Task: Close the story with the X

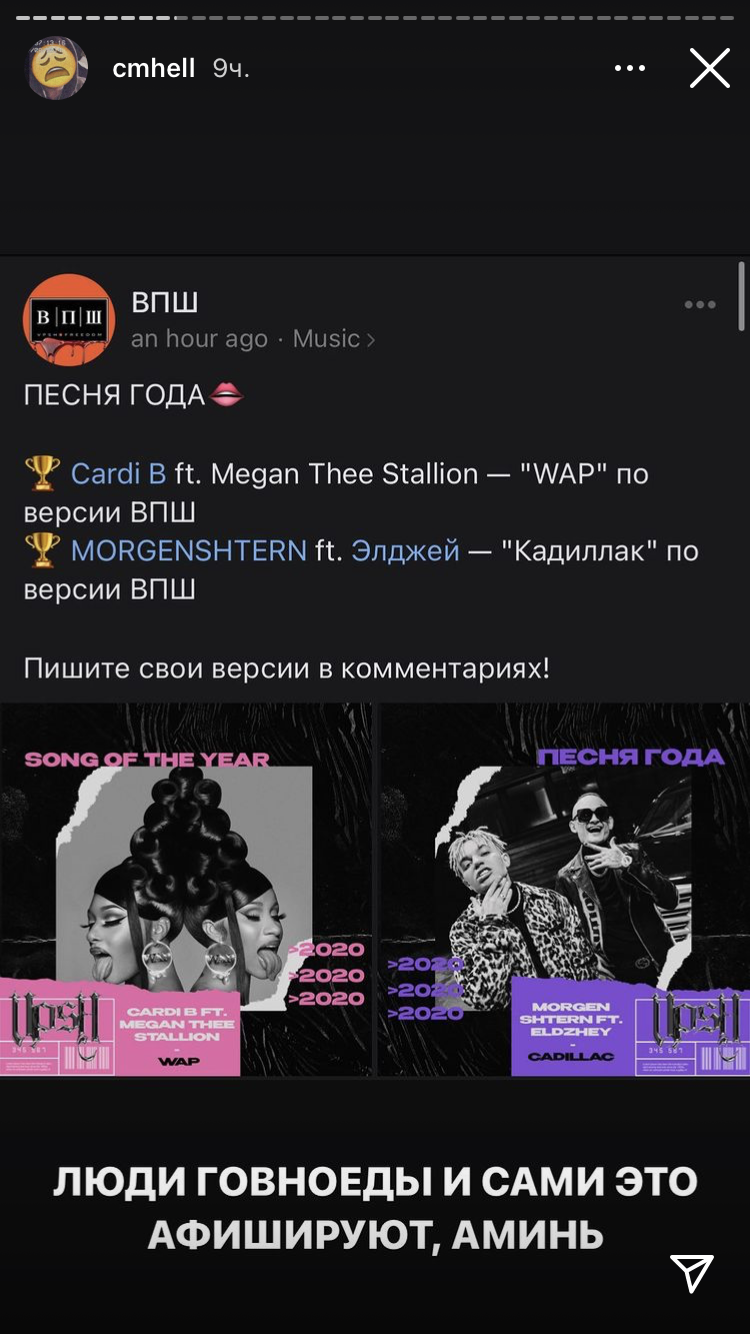Action: point(709,69)
